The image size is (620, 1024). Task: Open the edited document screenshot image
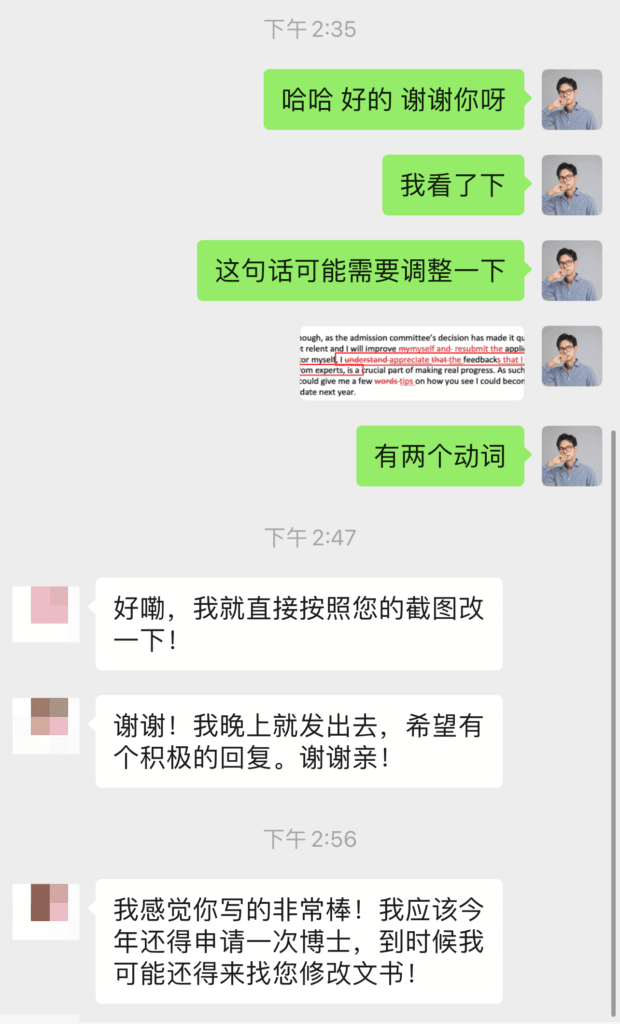[411, 363]
